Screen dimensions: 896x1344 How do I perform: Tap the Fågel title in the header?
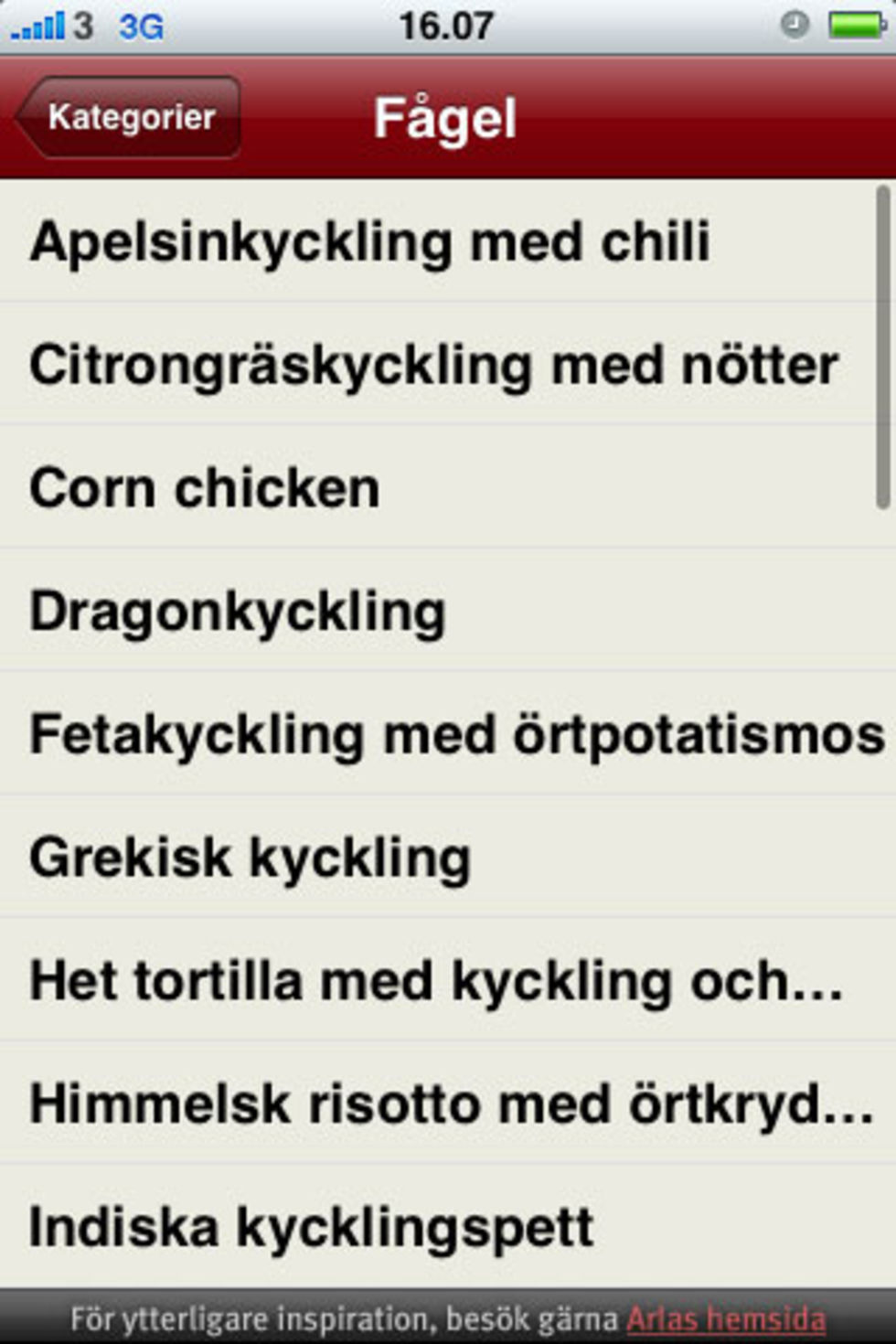[x=445, y=117]
